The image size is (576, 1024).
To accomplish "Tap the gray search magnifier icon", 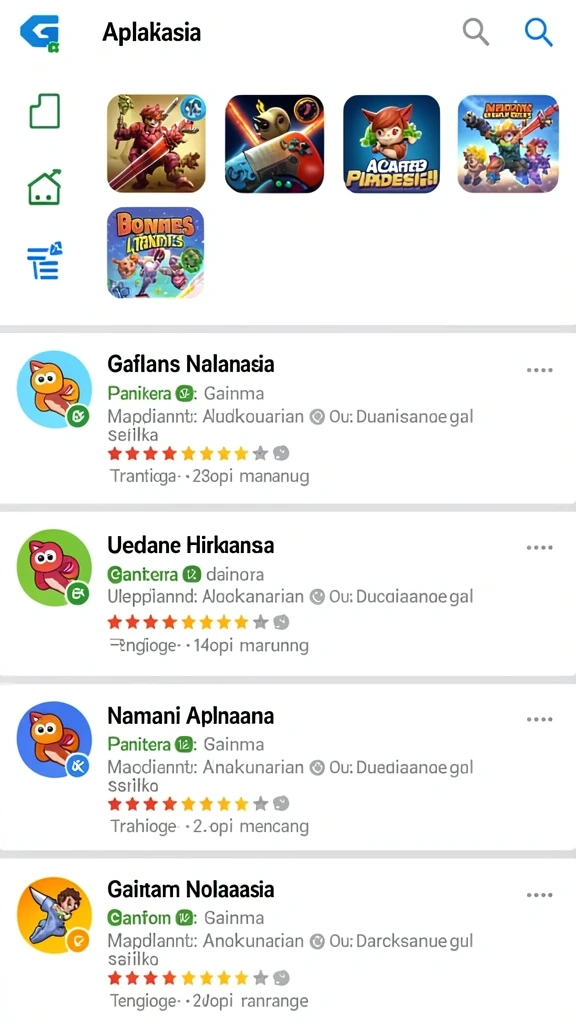I will coord(476,31).
